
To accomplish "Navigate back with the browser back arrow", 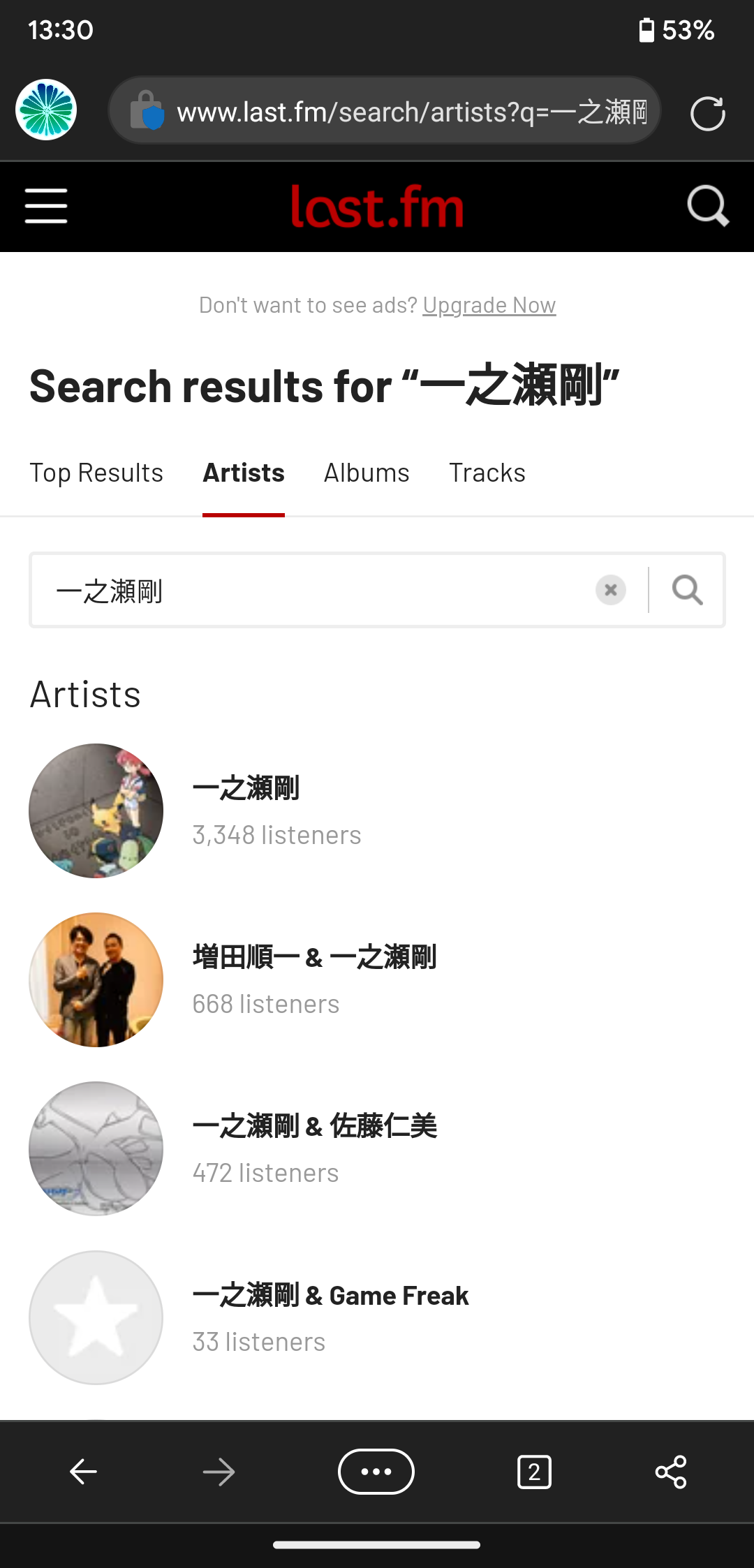I will point(83,1472).
